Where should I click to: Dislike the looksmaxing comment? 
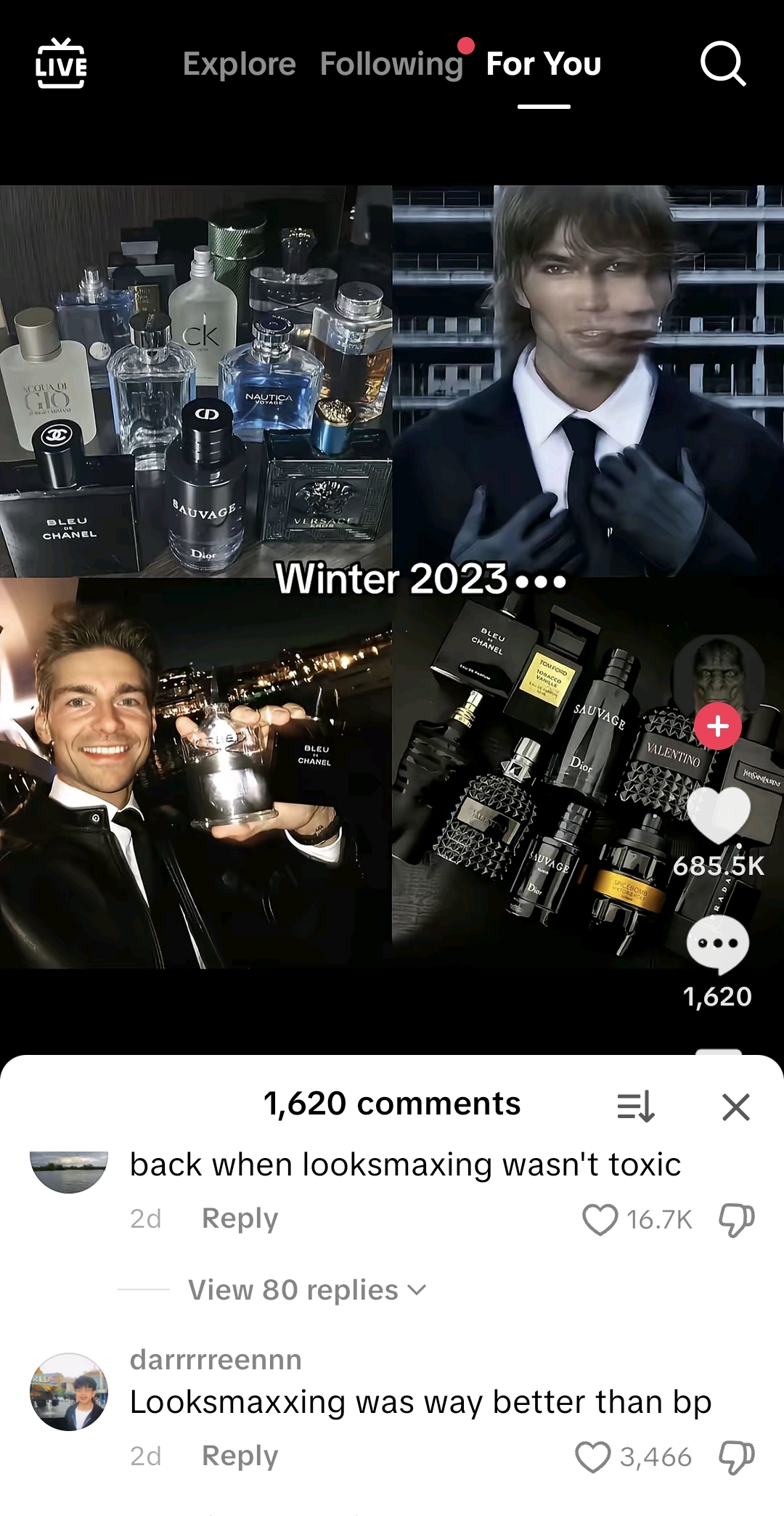click(736, 1219)
